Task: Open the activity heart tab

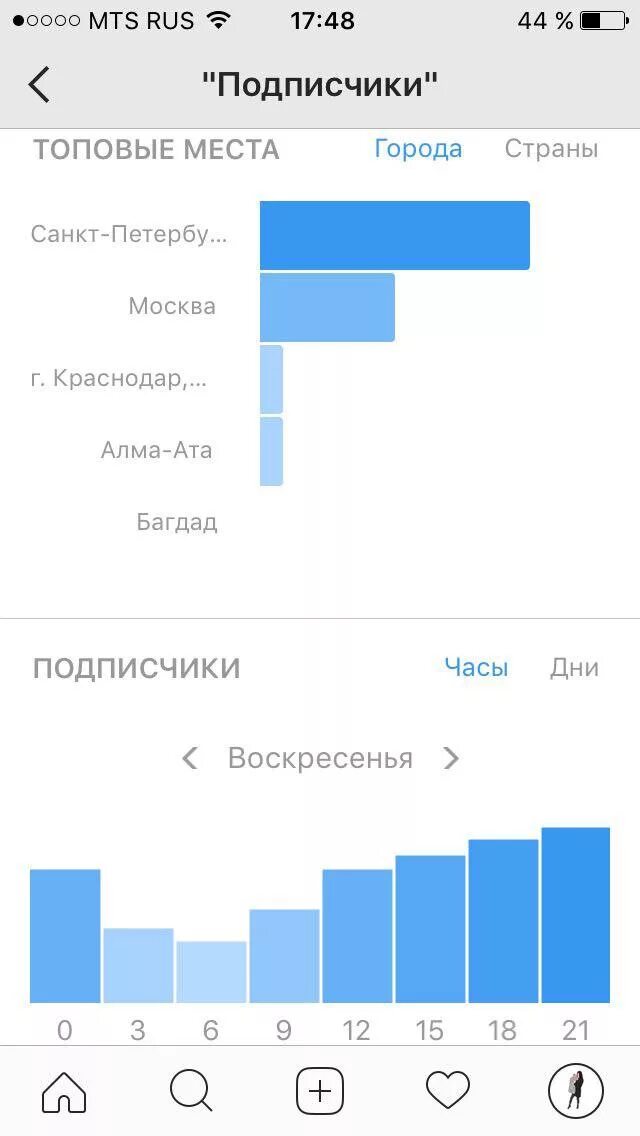Action: (448, 1090)
